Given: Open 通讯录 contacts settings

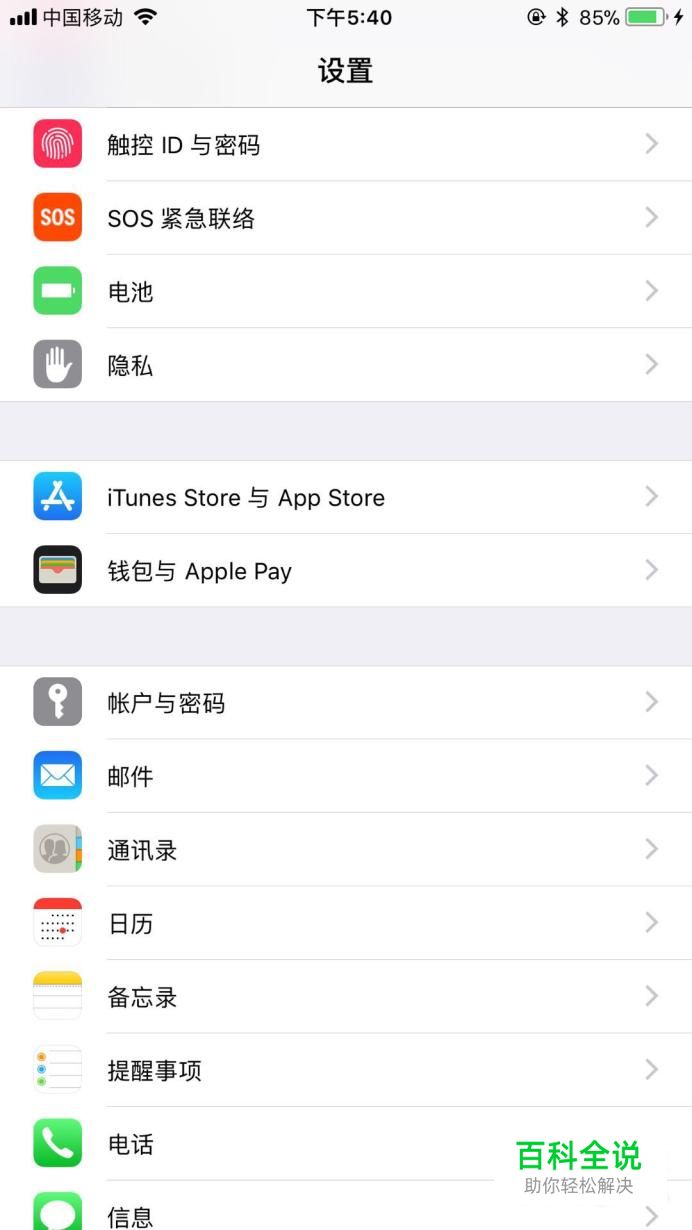Looking at the screenshot, I should tap(346, 849).
